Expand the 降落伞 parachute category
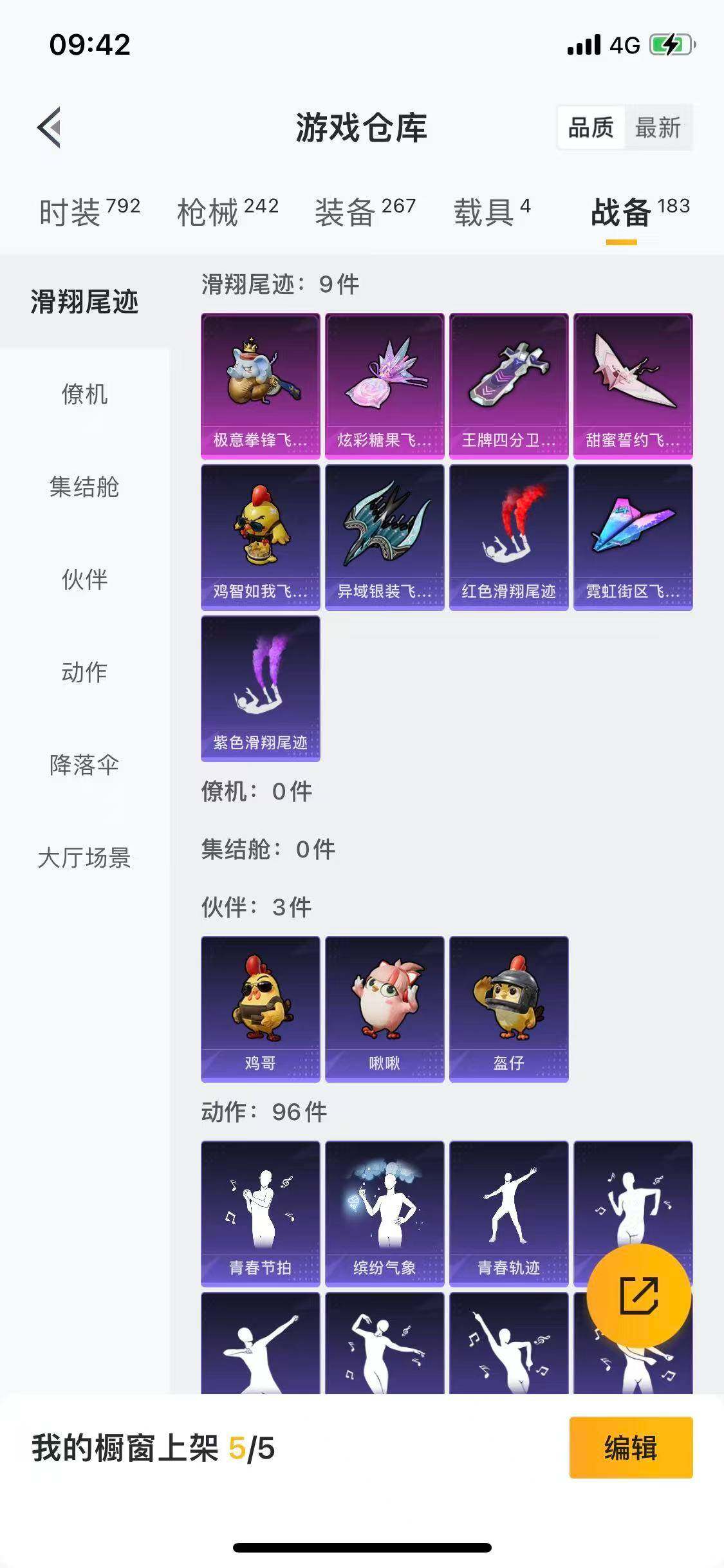724x1568 pixels. tap(83, 766)
